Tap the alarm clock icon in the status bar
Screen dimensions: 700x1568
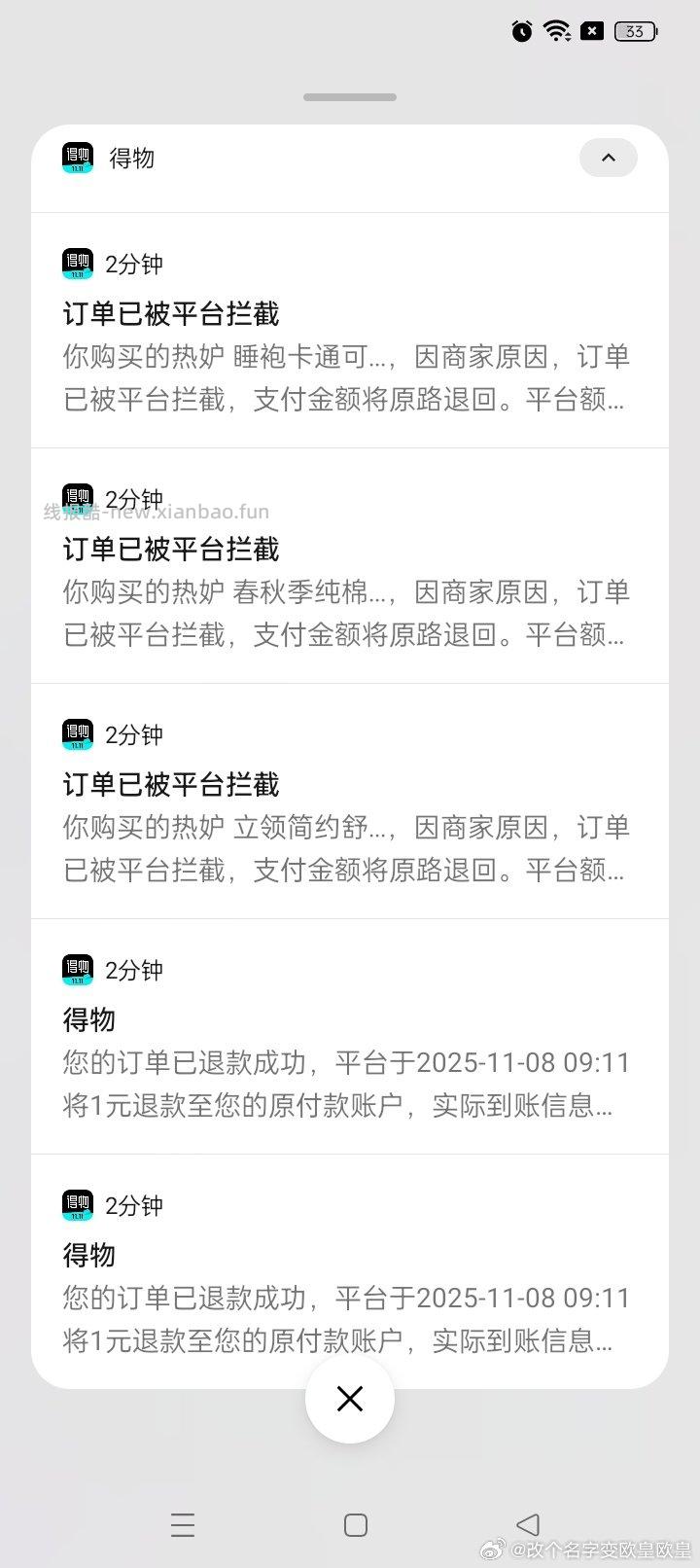[520, 30]
